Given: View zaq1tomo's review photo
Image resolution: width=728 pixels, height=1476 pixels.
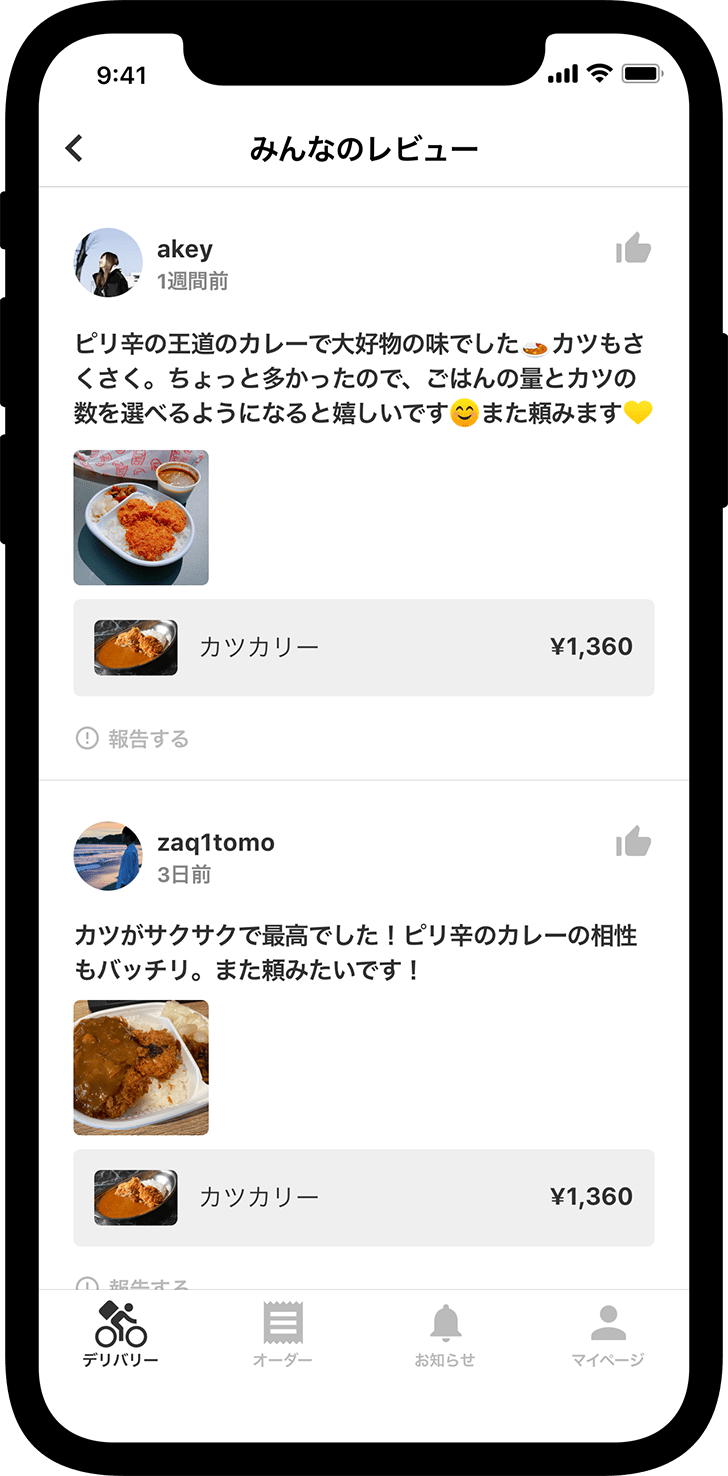Looking at the screenshot, I should tap(141, 1067).
